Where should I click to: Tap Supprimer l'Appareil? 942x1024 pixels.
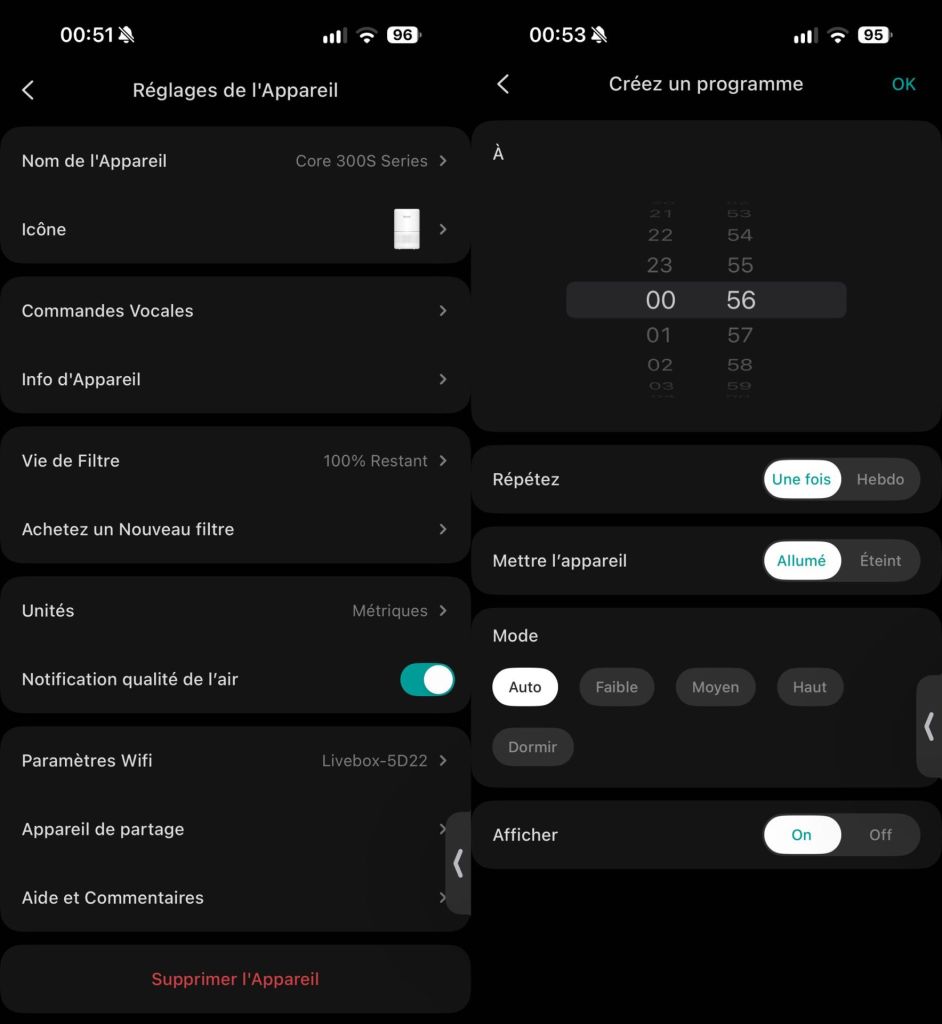tap(235, 979)
